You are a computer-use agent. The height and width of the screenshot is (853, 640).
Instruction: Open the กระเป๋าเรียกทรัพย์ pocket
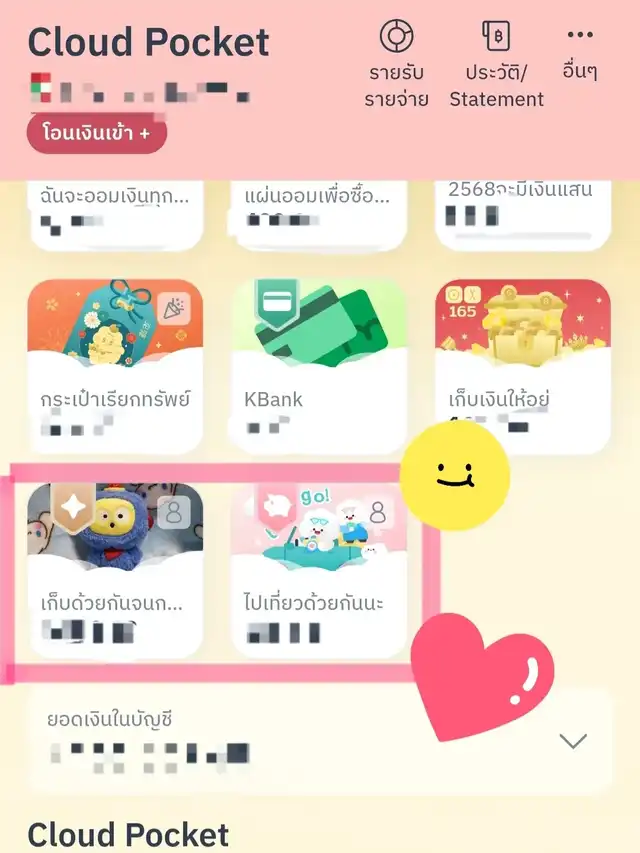pyautogui.click(x=115, y=365)
